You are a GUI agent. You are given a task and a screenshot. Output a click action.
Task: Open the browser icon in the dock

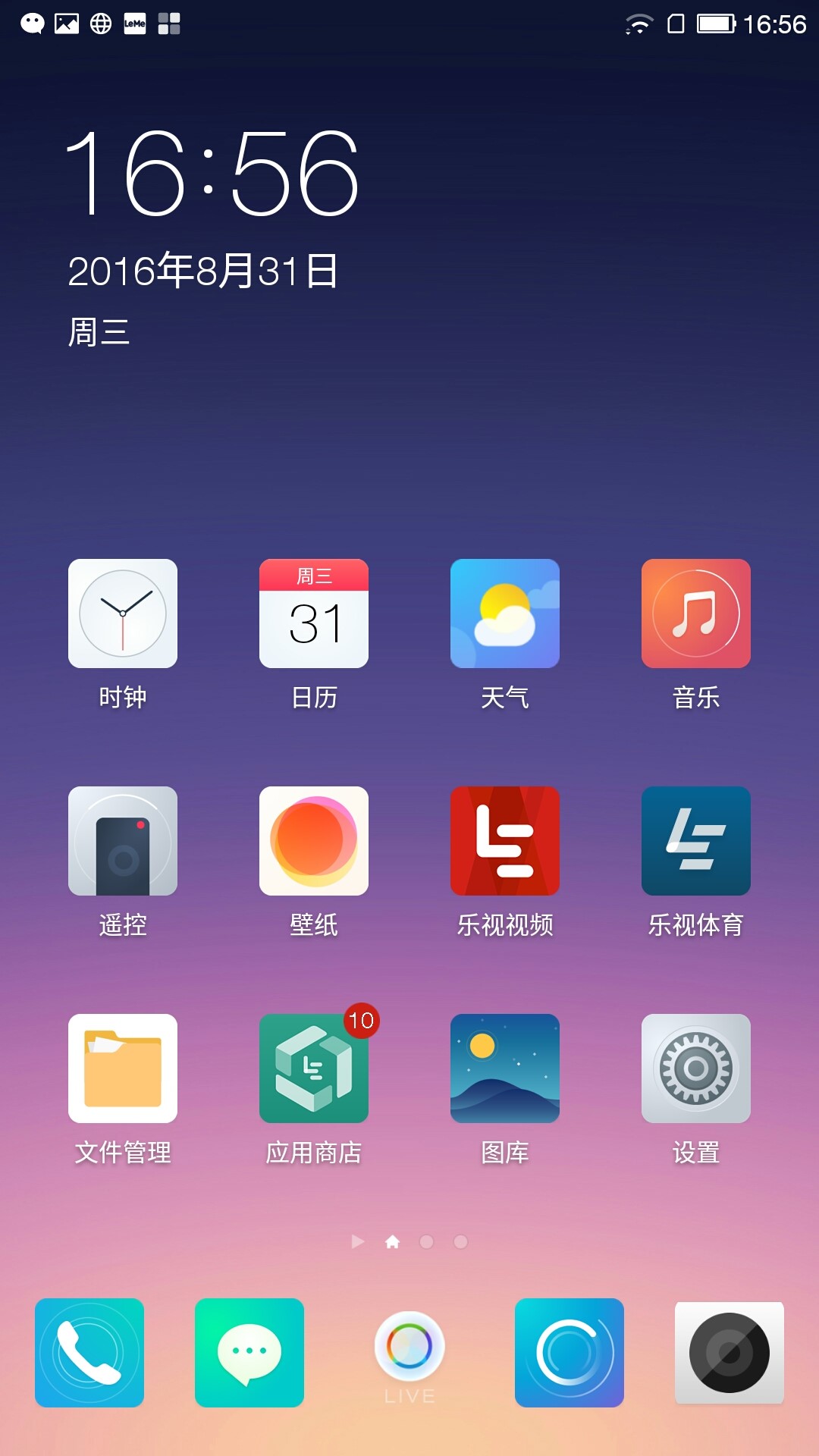569,1354
